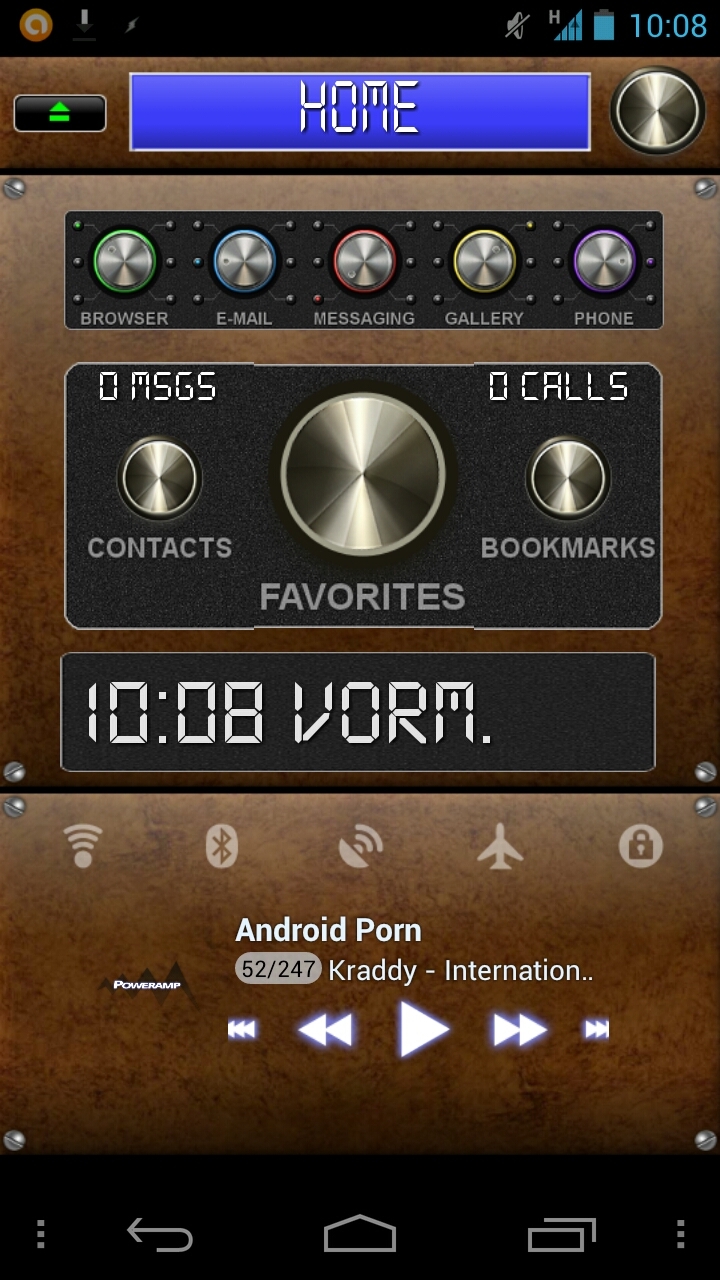Screen dimensions: 720x1280
Task: Open the Browser knob
Action: point(124,262)
